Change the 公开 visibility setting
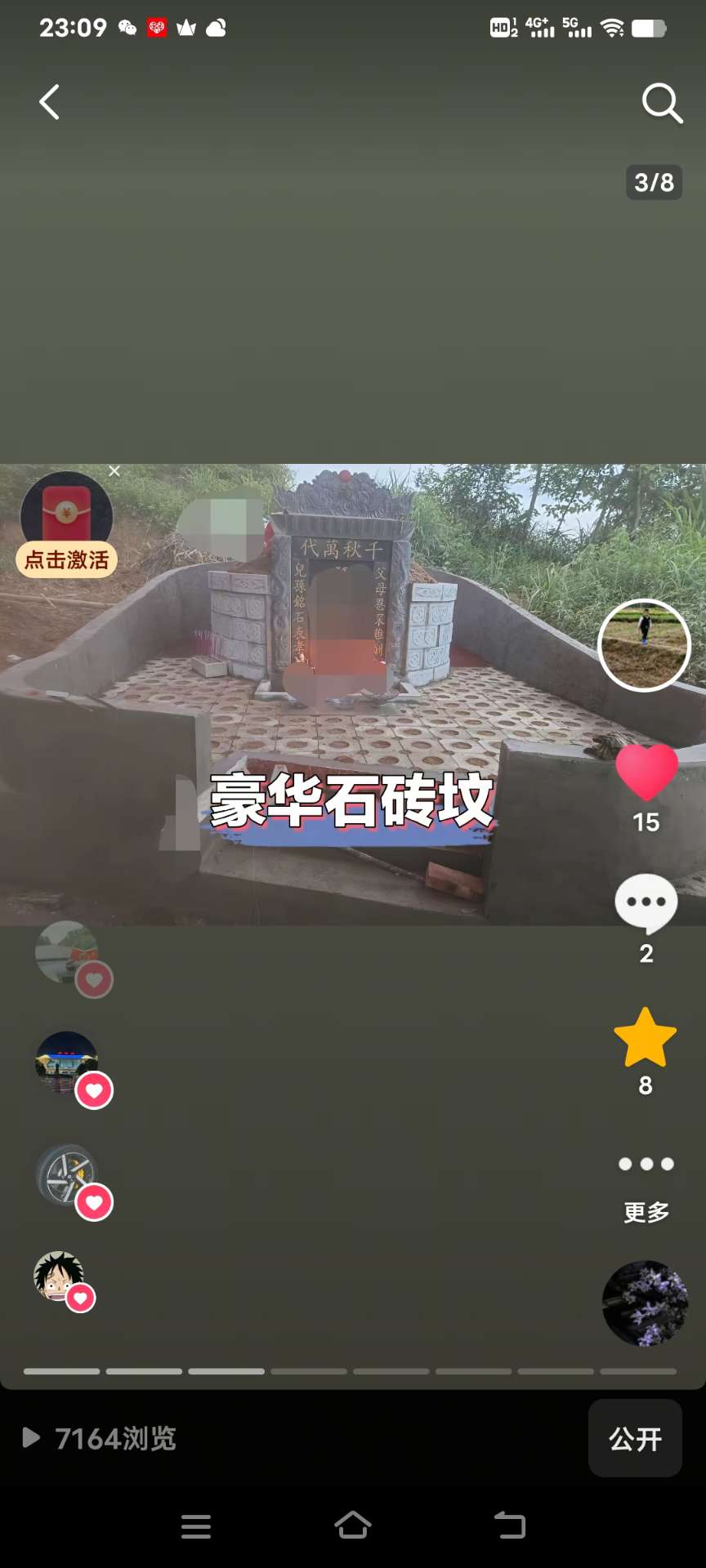Screen dimensions: 706x1568 coord(635,1438)
